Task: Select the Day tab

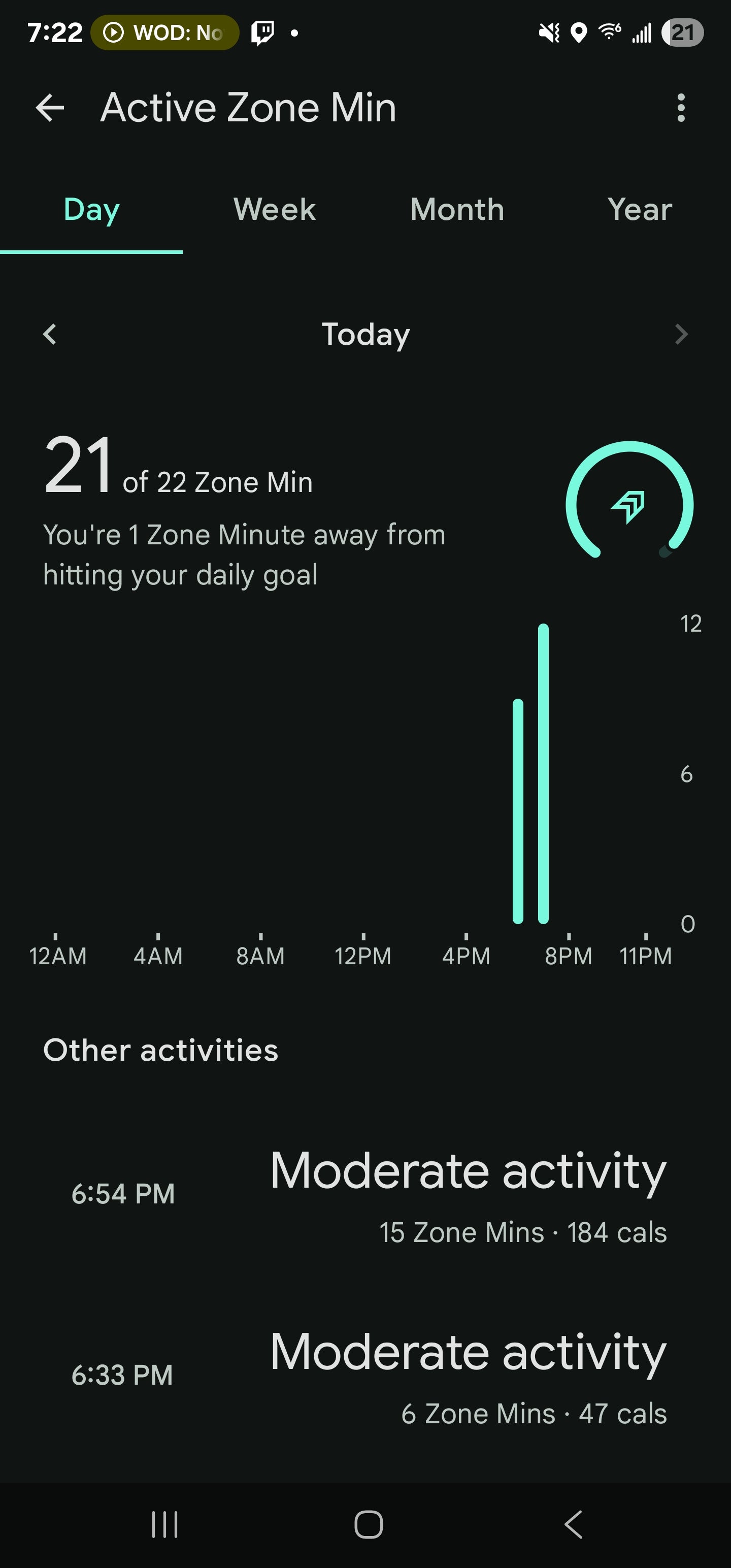Action: 91,210
